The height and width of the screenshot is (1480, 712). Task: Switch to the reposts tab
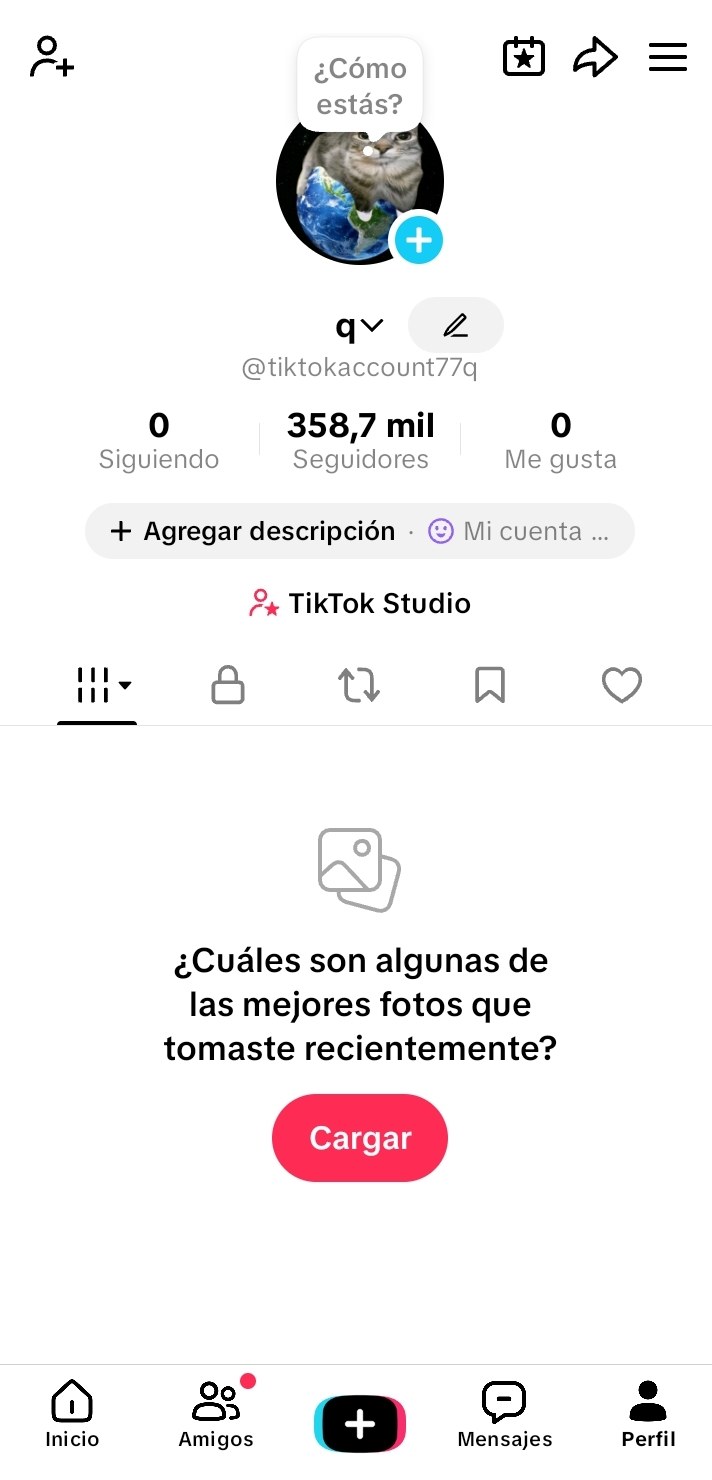tap(359, 686)
